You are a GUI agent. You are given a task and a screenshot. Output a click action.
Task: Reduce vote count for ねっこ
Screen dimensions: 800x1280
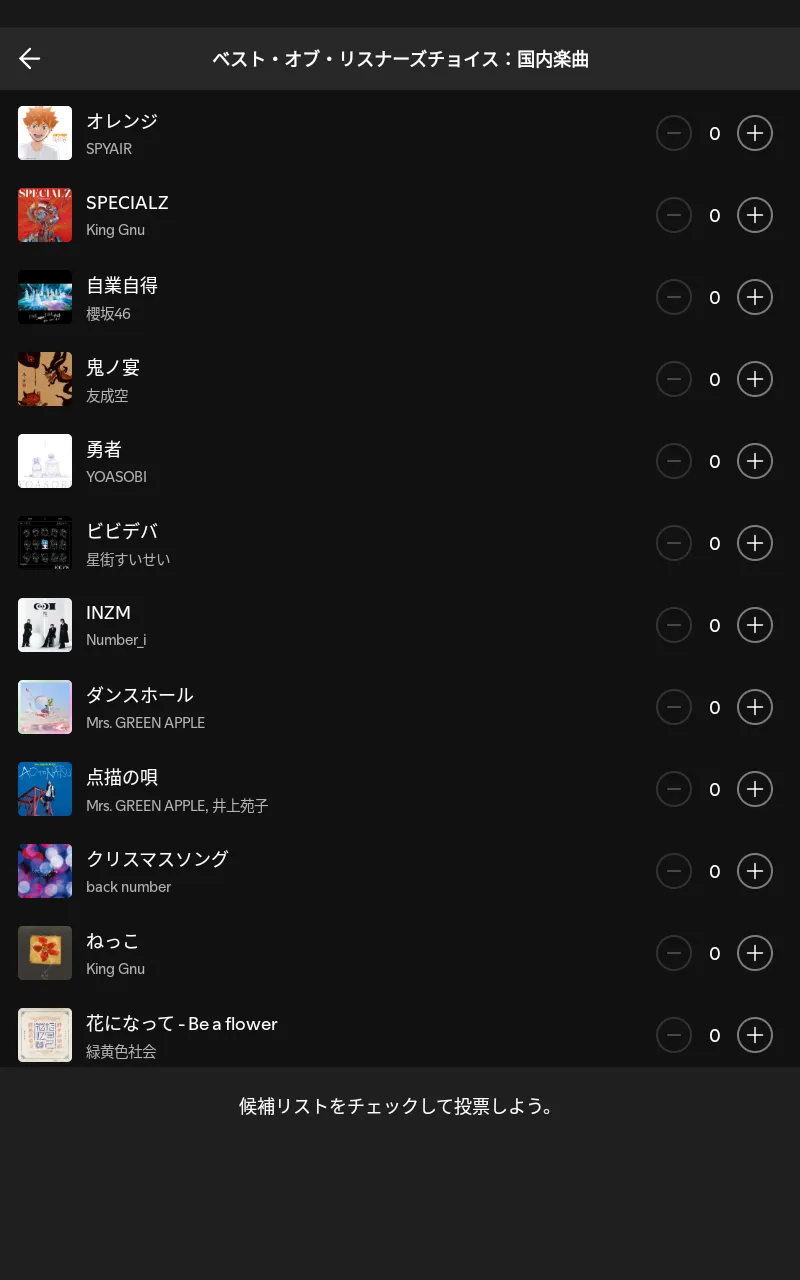pos(674,953)
